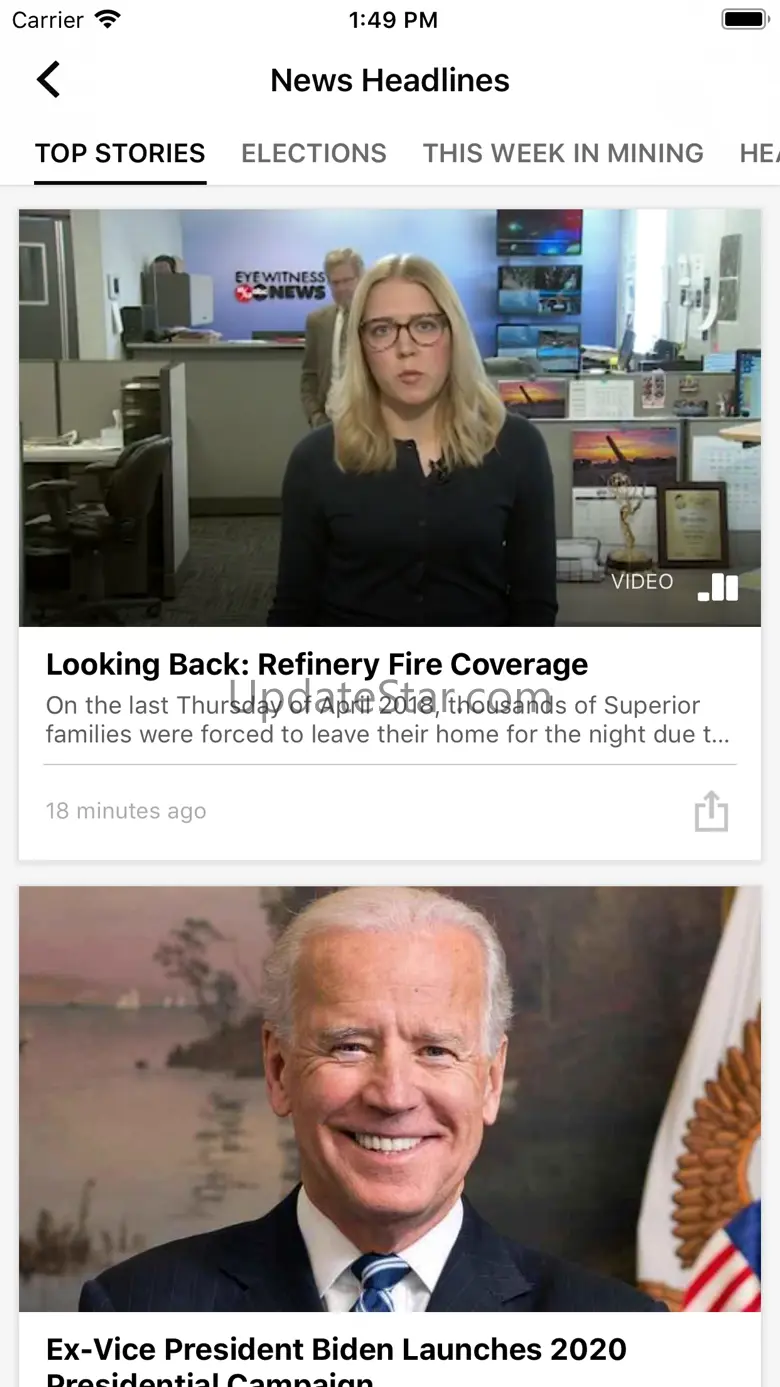Open the This Week in Mining tab

pos(563,153)
